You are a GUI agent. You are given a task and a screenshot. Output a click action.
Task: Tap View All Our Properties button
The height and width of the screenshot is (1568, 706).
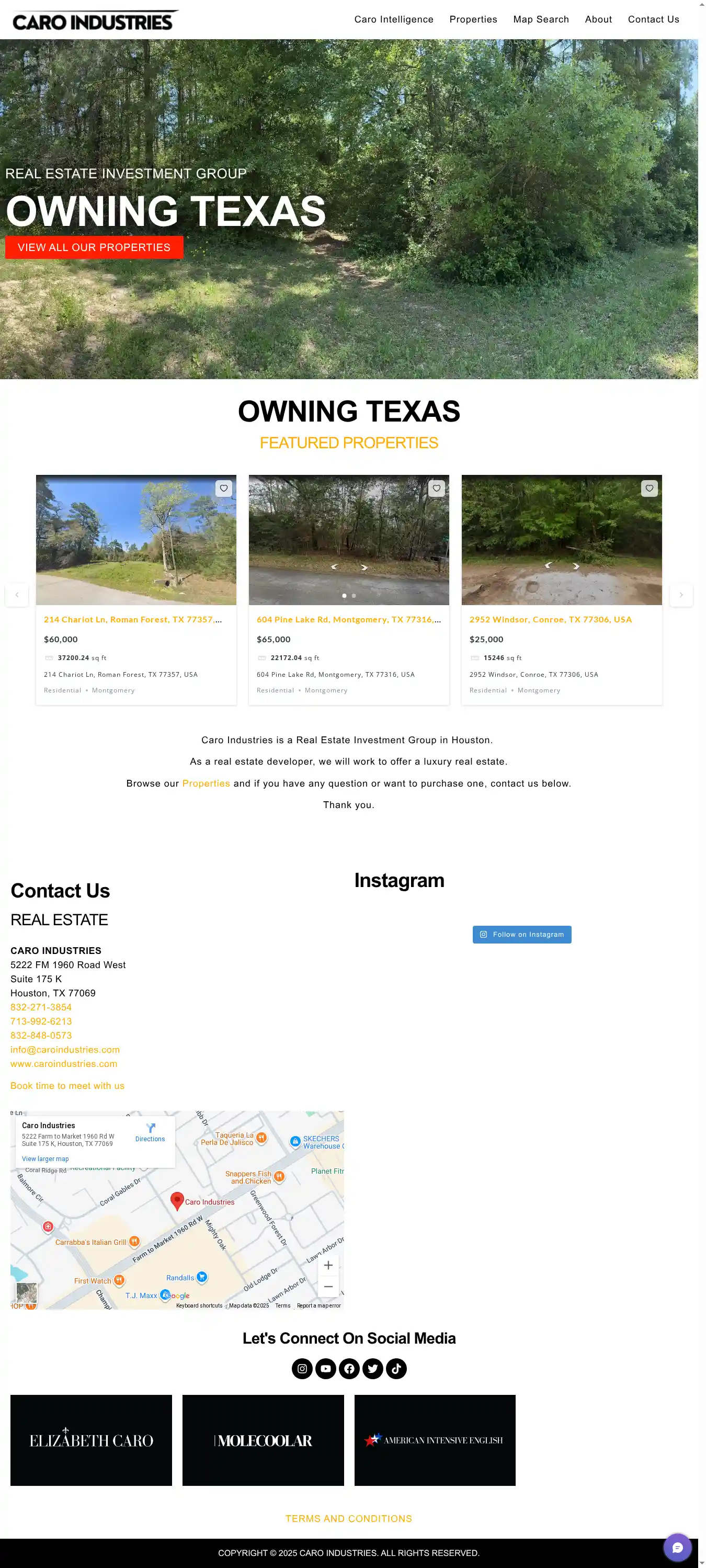pyautogui.click(x=94, y=247)
